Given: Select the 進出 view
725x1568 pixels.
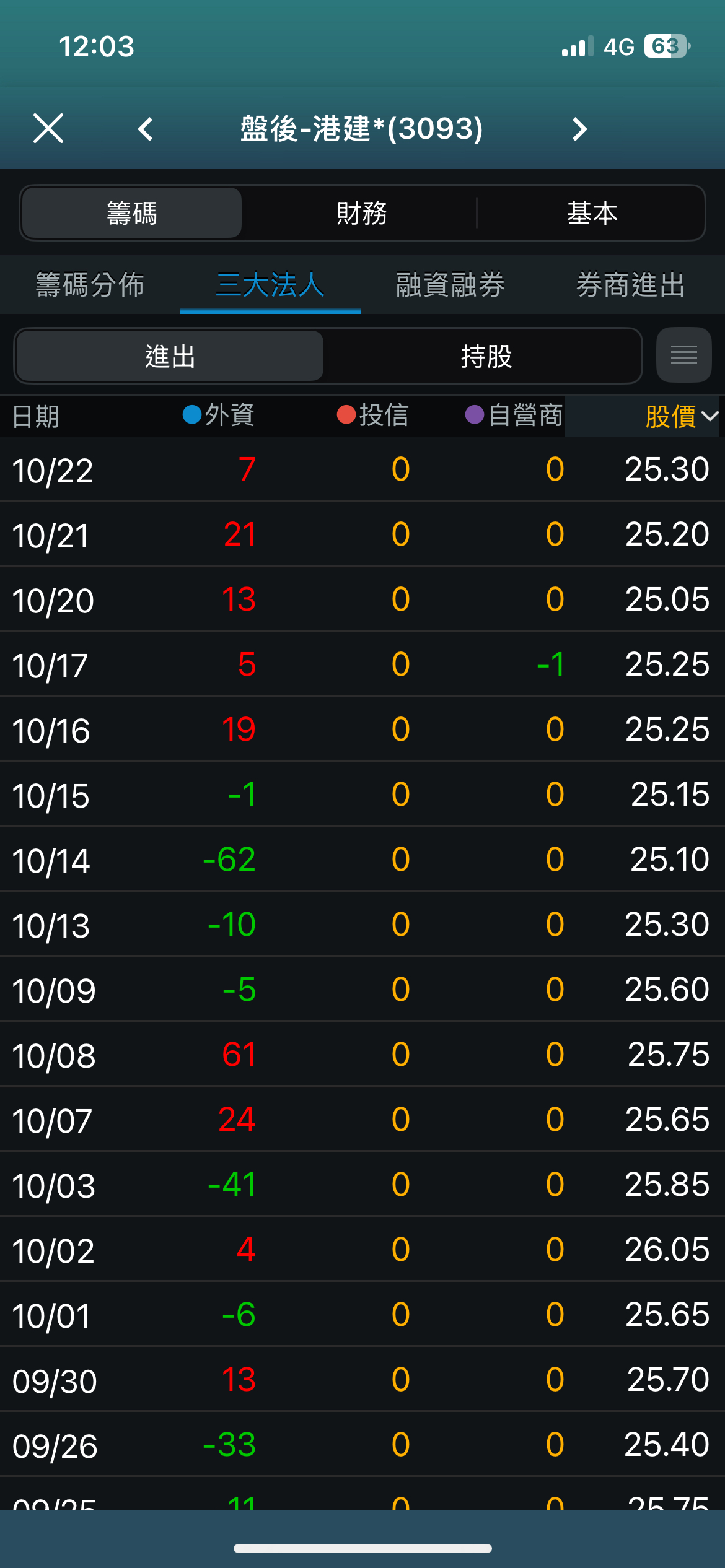Looking at the screenshot, I should pos(170,356).
